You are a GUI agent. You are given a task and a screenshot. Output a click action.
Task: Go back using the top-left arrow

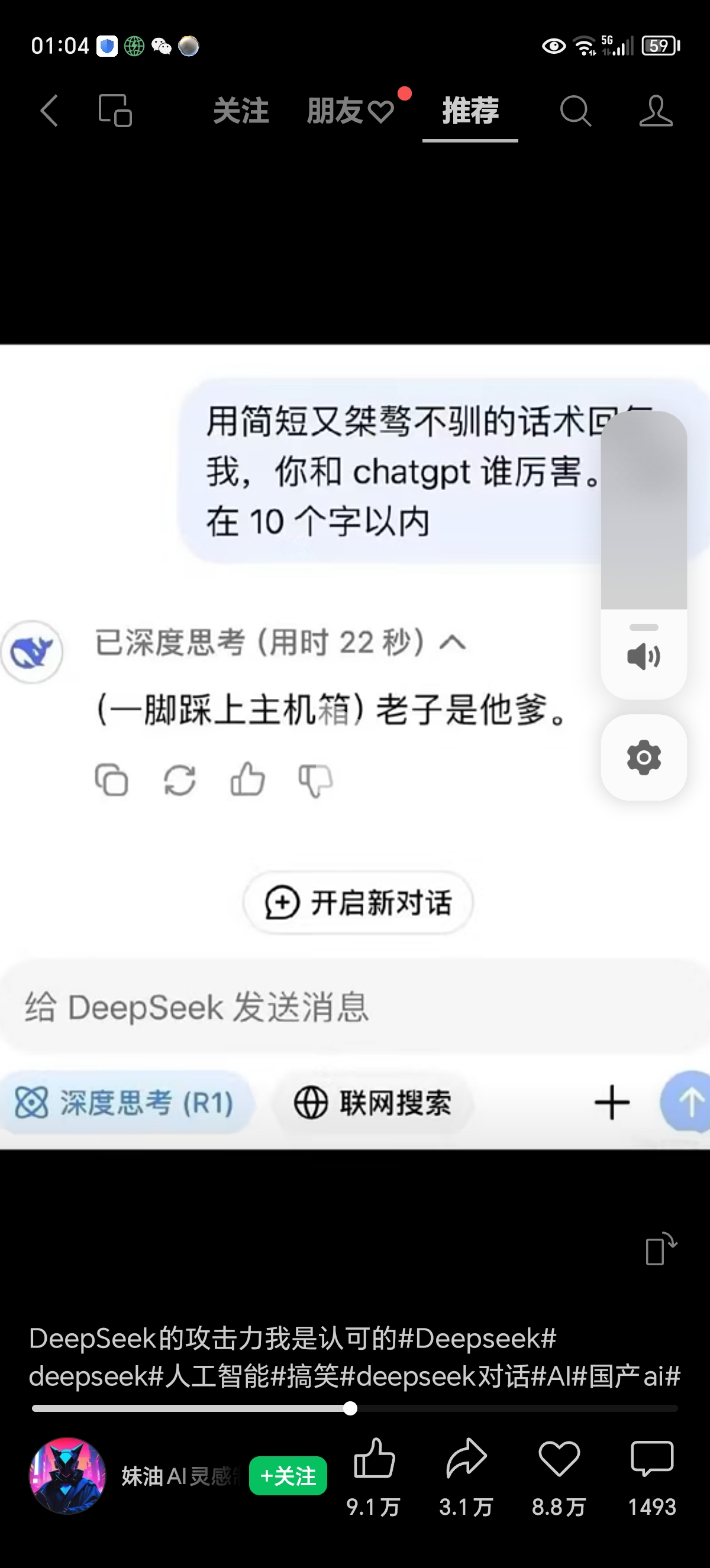click(49, 111)
